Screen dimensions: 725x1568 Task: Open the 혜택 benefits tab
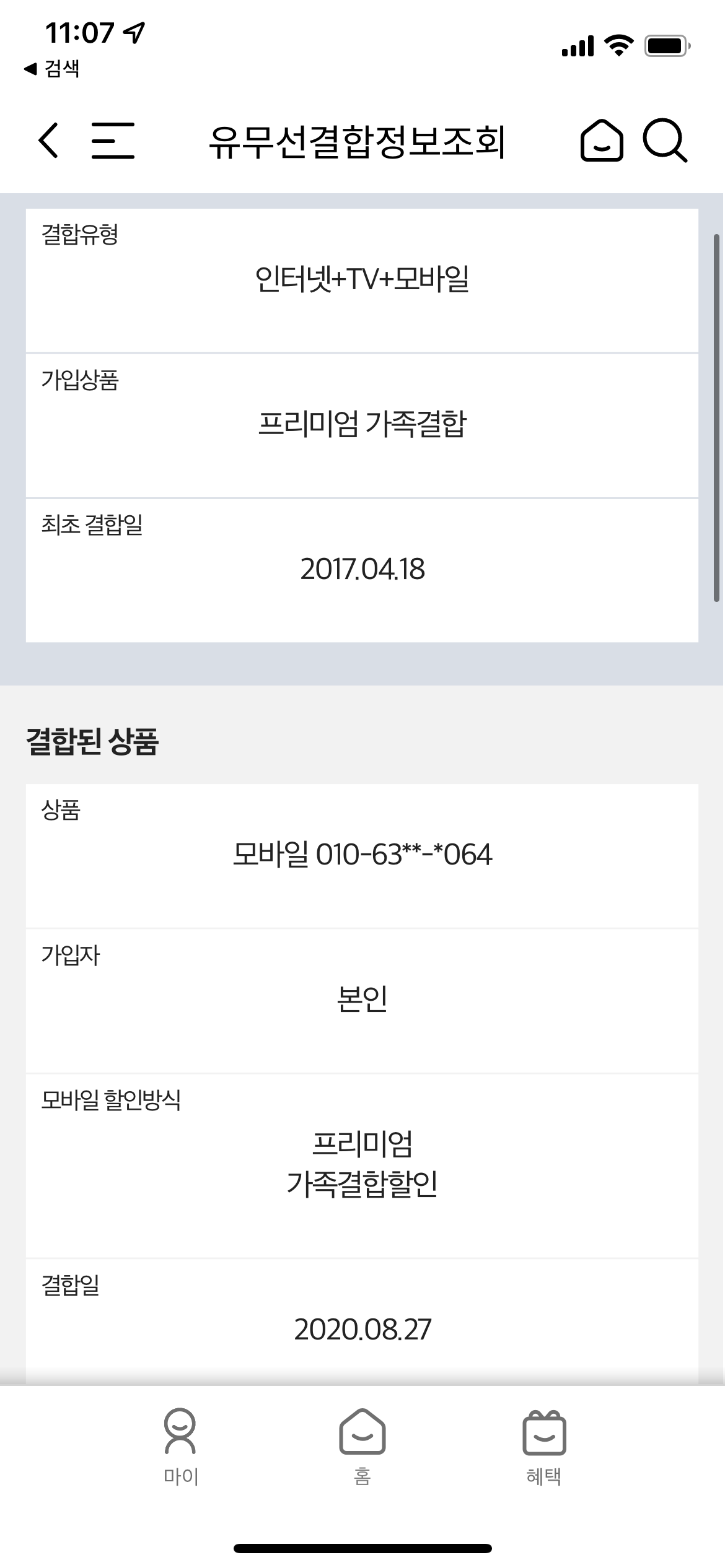point(543,1447)
